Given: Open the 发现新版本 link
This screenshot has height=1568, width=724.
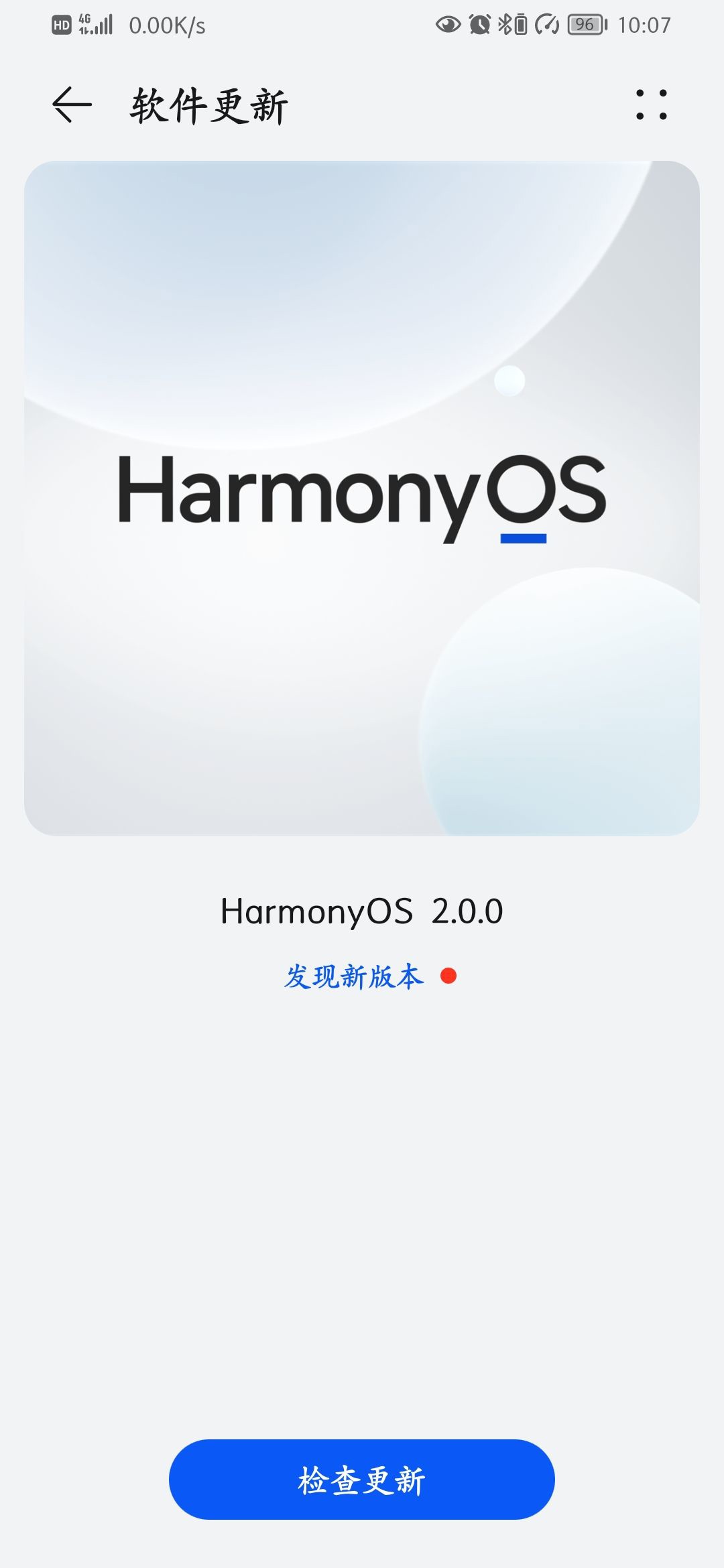Looking at the screenshot, I should [354, 976].
